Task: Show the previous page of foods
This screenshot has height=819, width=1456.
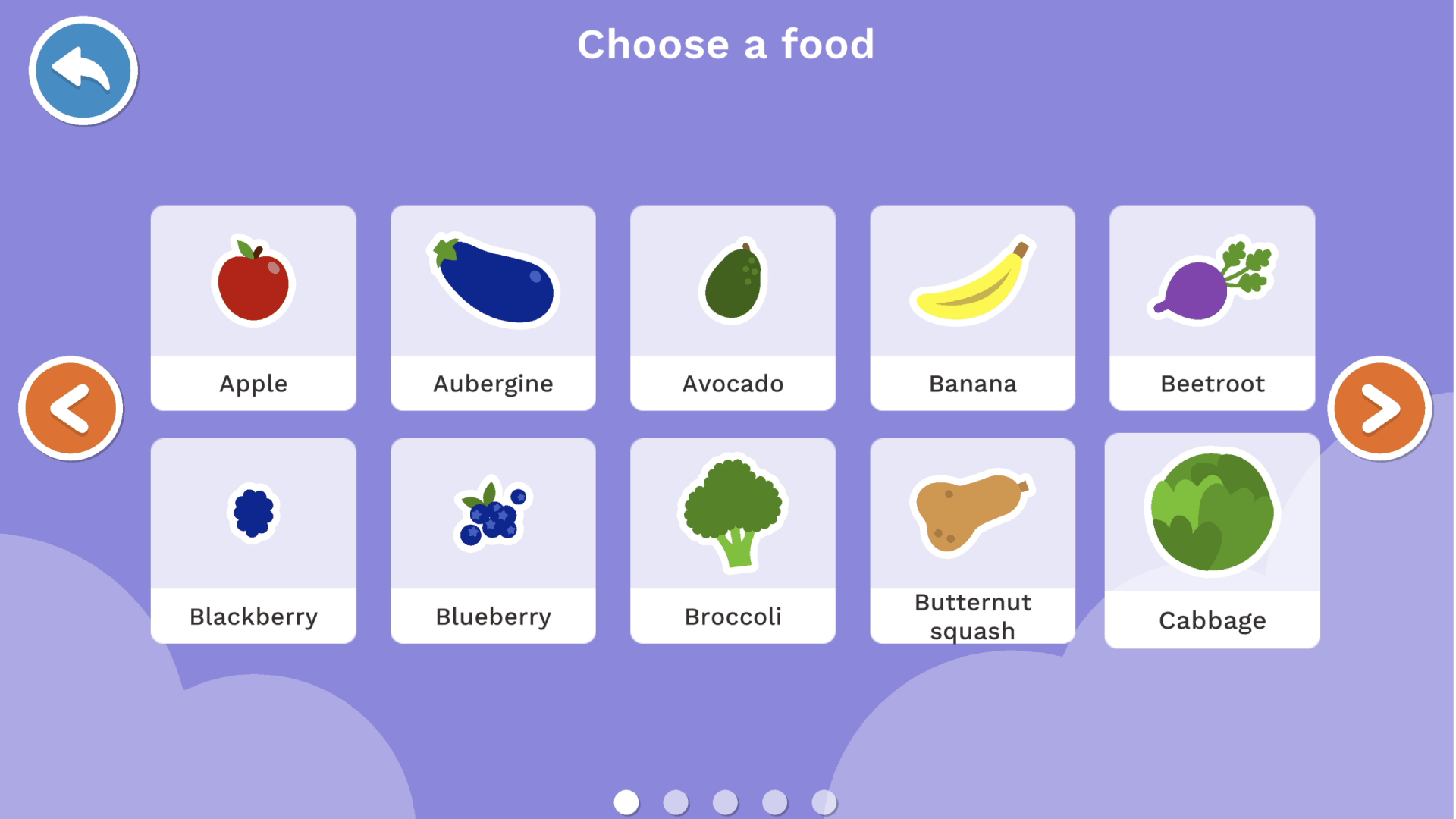Action: [x=71, y=409]
